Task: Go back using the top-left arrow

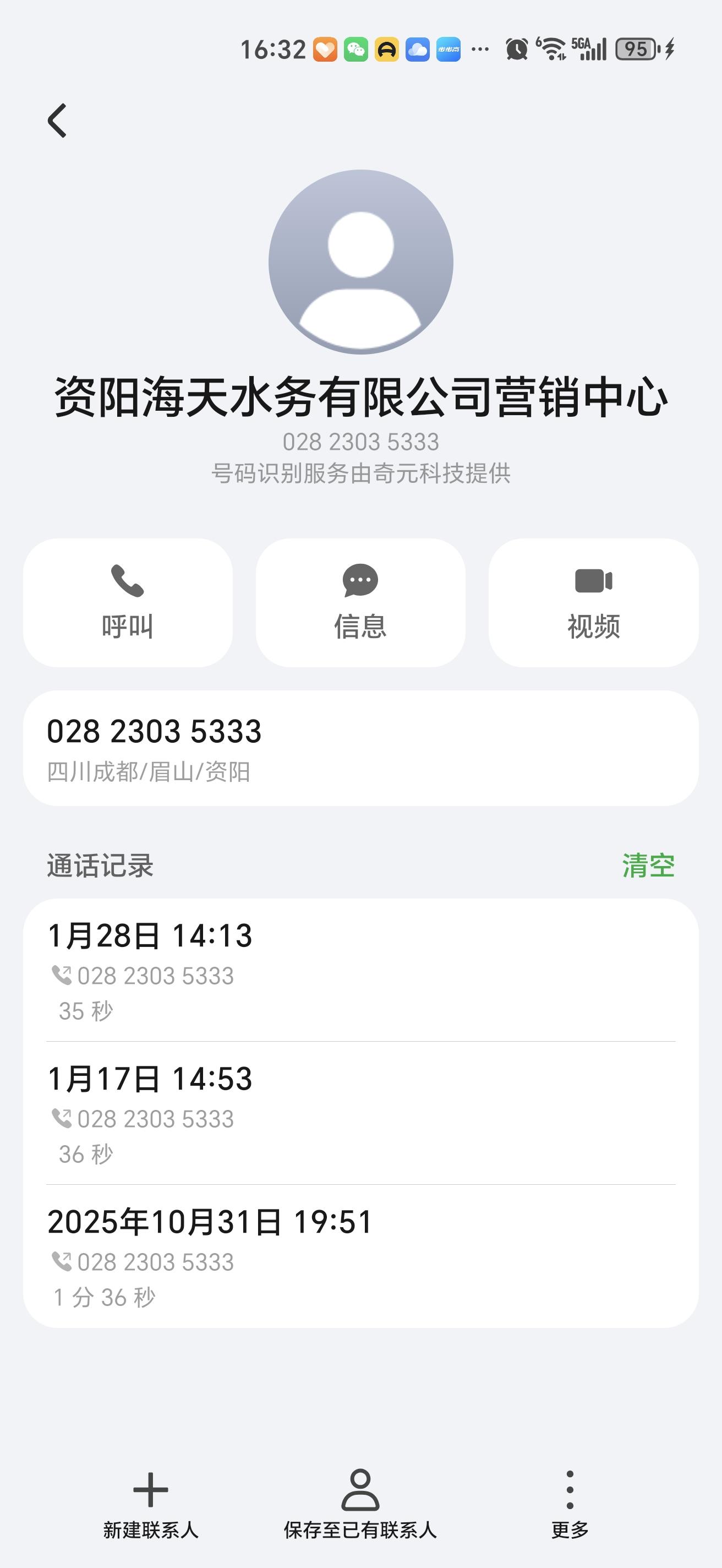Action: 57,120
